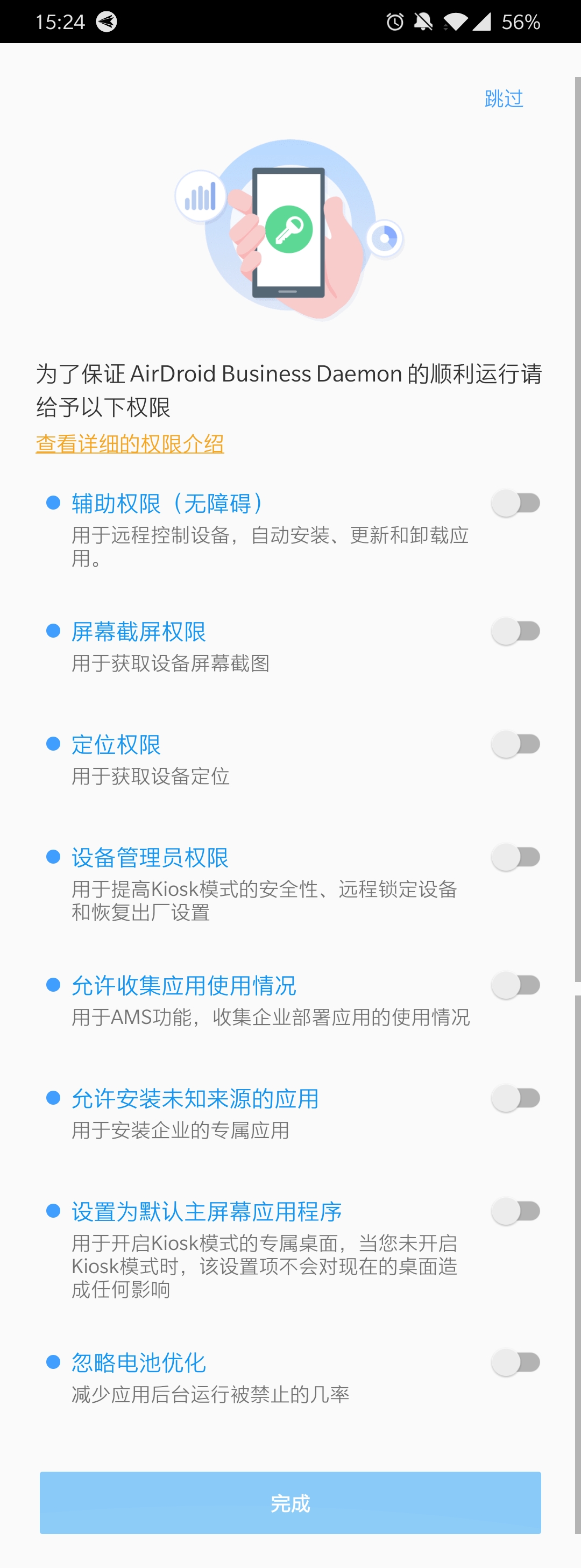The height and width of the screenshot is (1568, 581).
Task: Toggle 定位权限 on
Action: [516, 744]
